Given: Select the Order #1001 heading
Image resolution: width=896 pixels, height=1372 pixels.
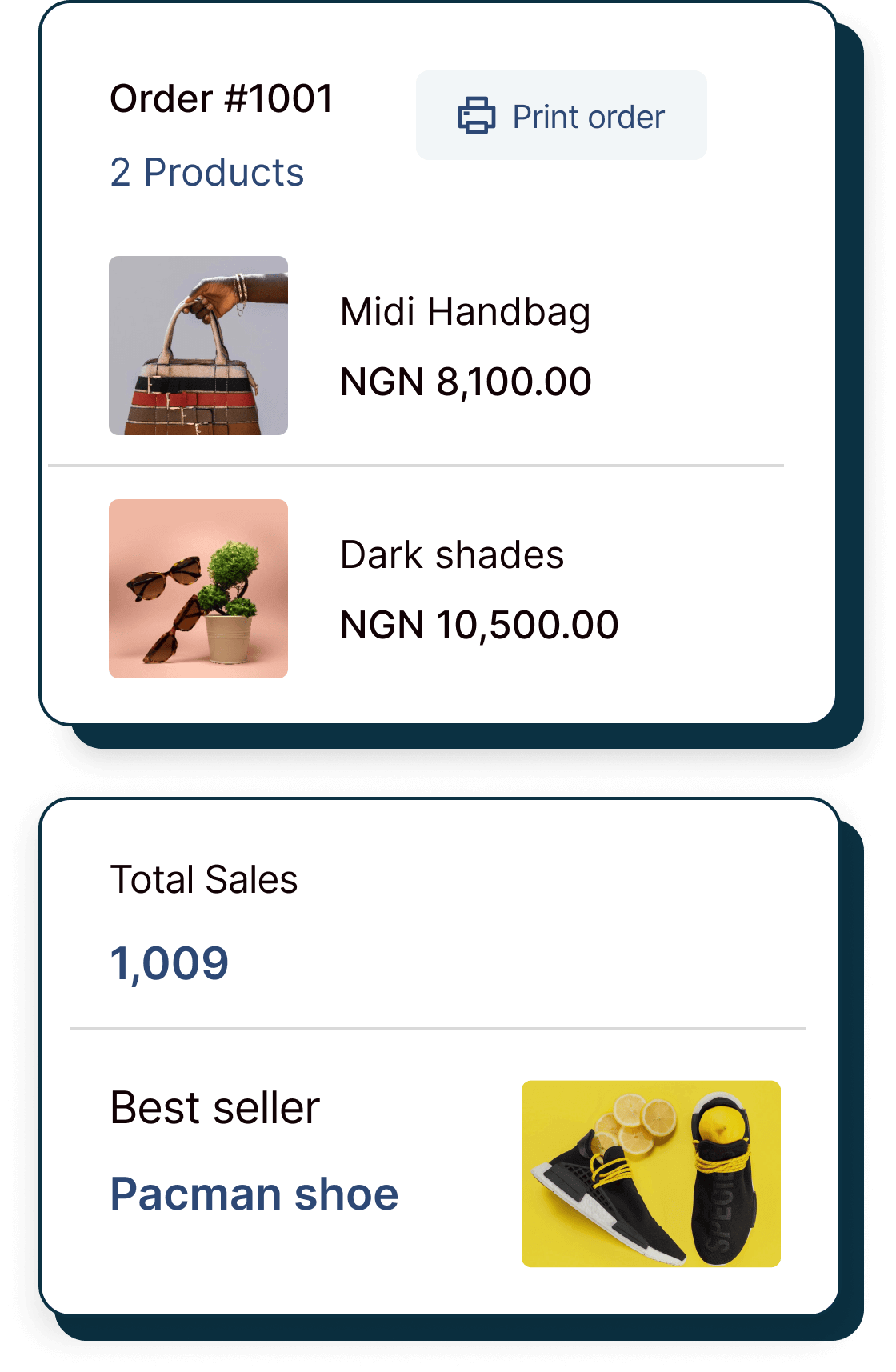Looking at the screenshot, I should click(221, 98).
